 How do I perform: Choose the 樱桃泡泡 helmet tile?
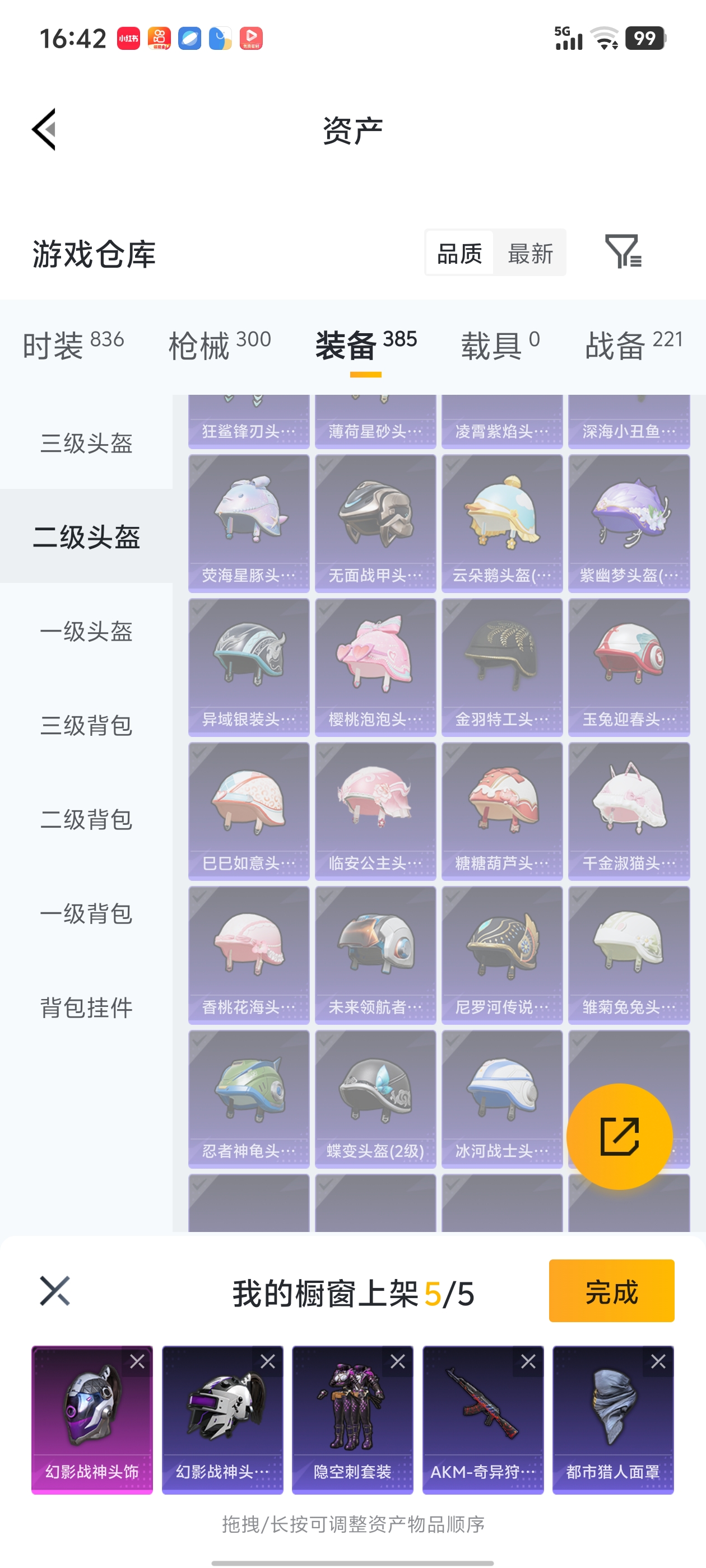pyautogui.click(x=375, y=666)
